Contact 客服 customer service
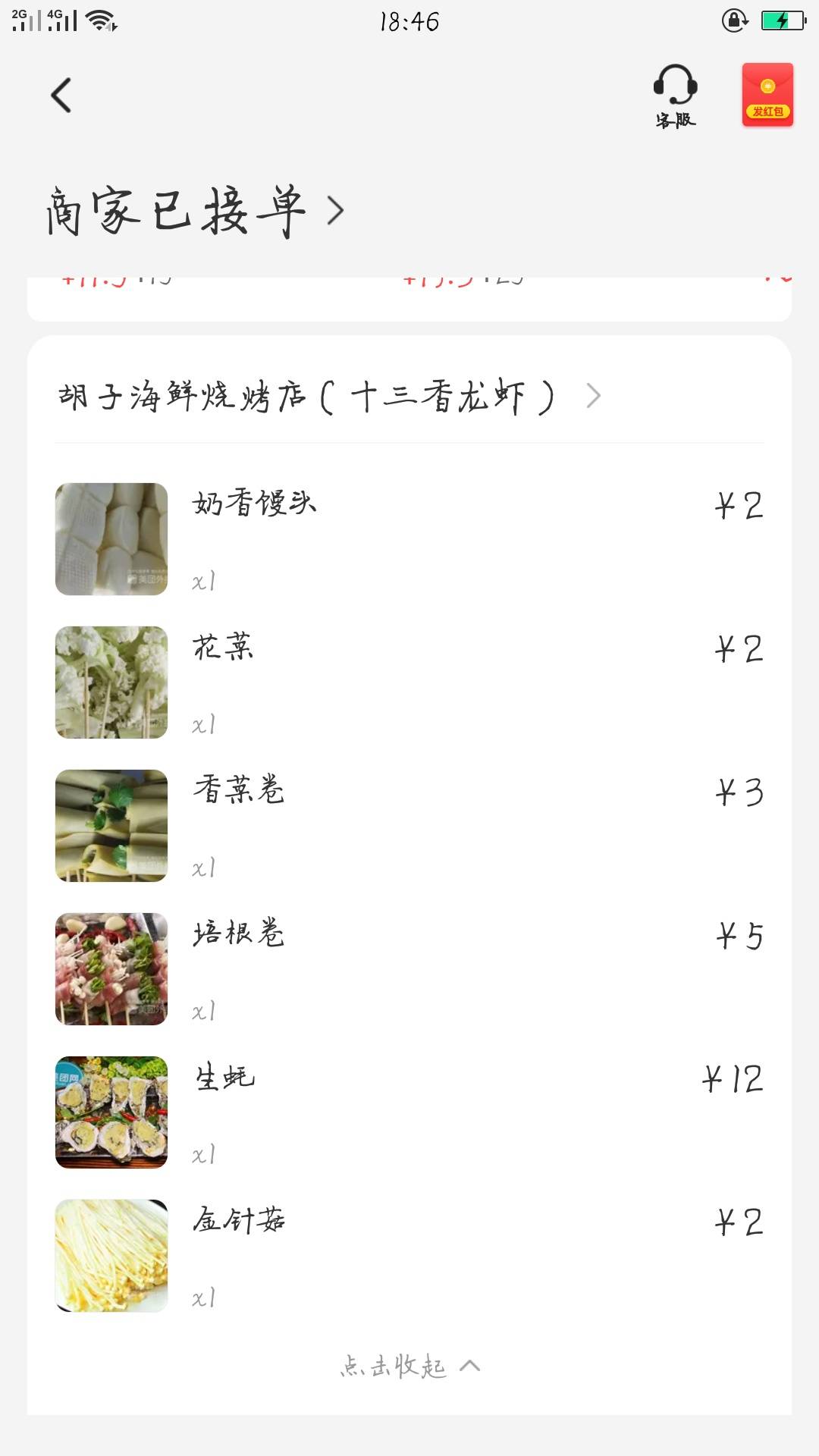Screen dimensions: 819x1456 point(675,96)
